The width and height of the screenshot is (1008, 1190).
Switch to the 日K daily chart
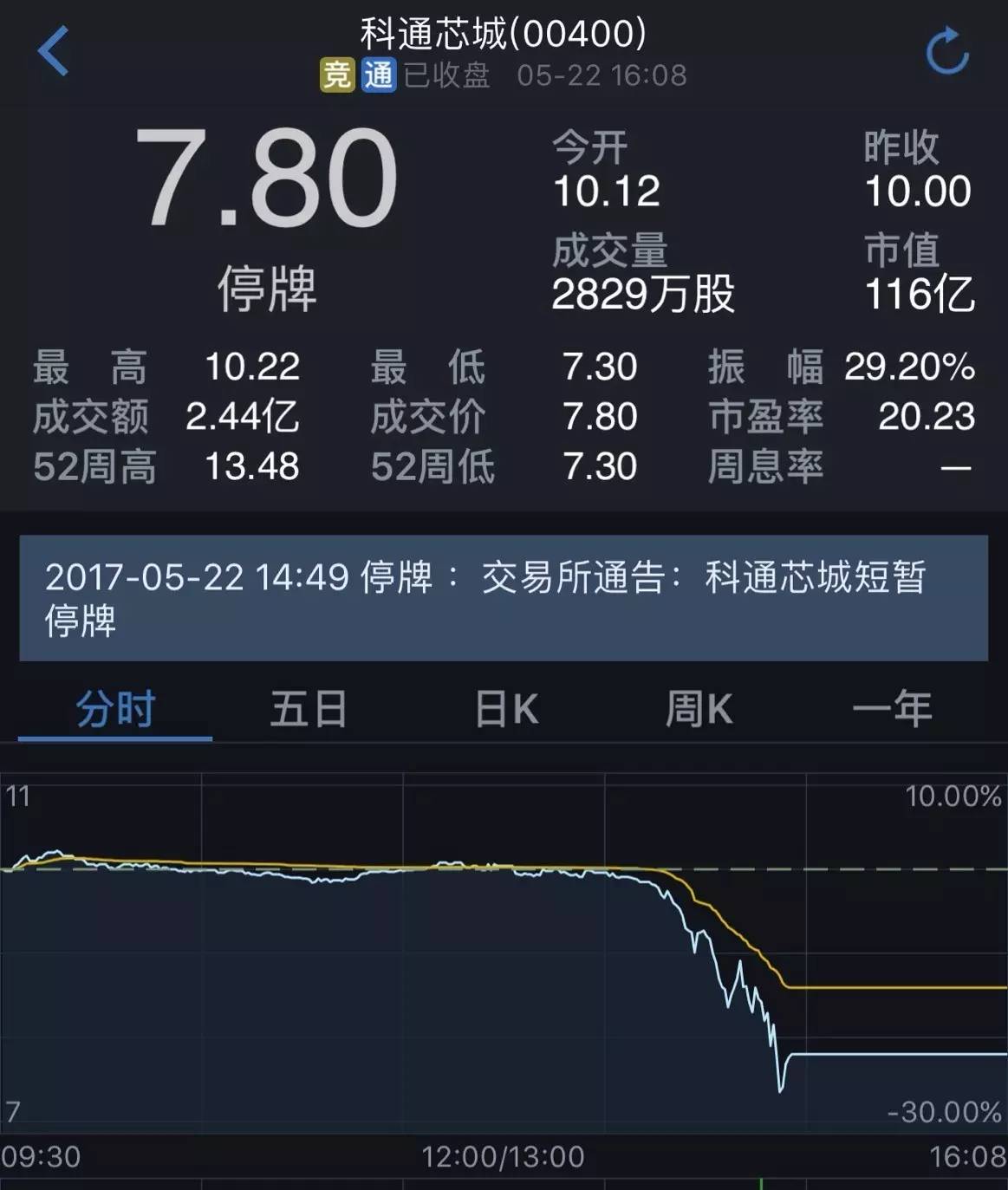coord(506,709)
